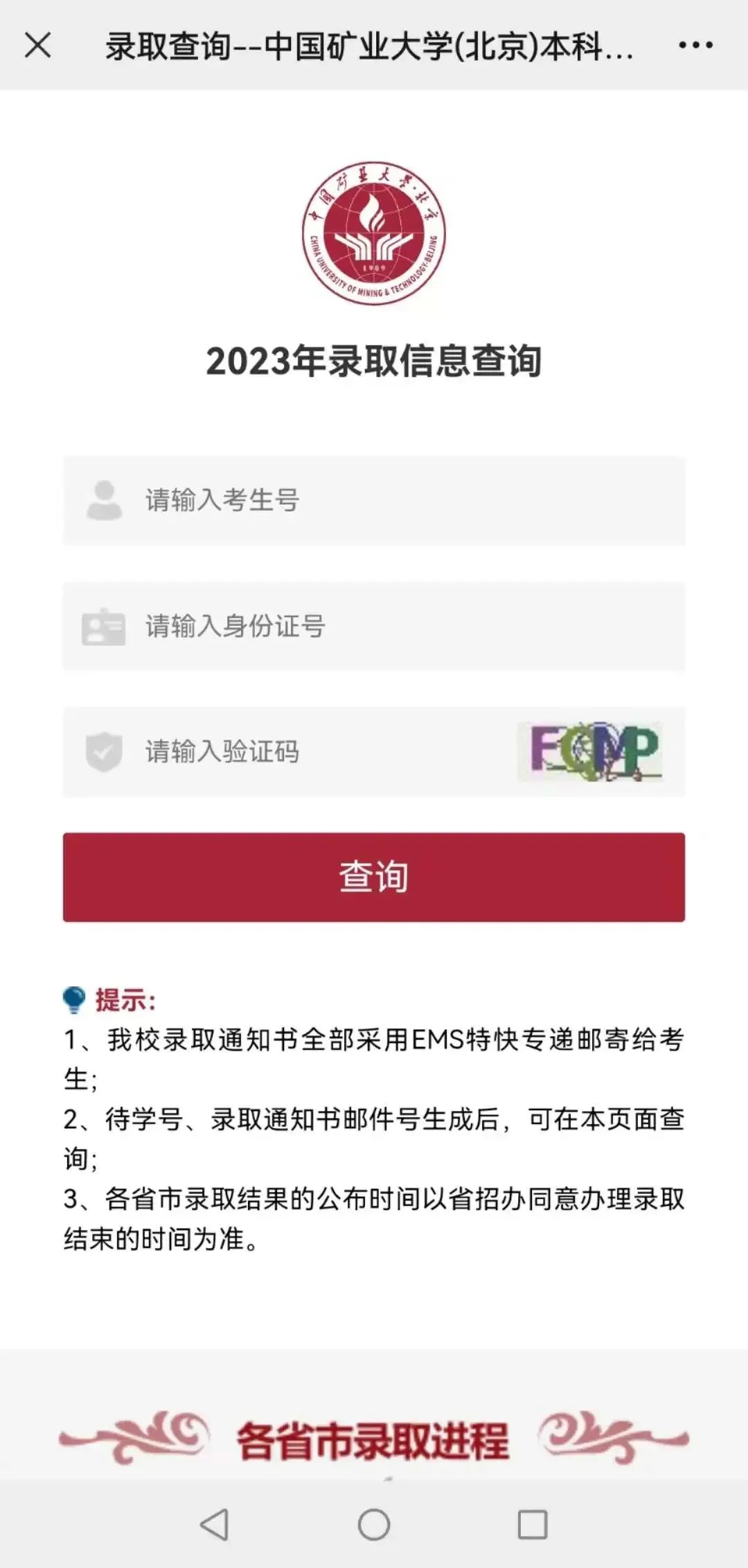The height and width of the screenshot is (1568, 748).
Task: Open the three-dot overflow menu
Action: [x=695, y=46]
